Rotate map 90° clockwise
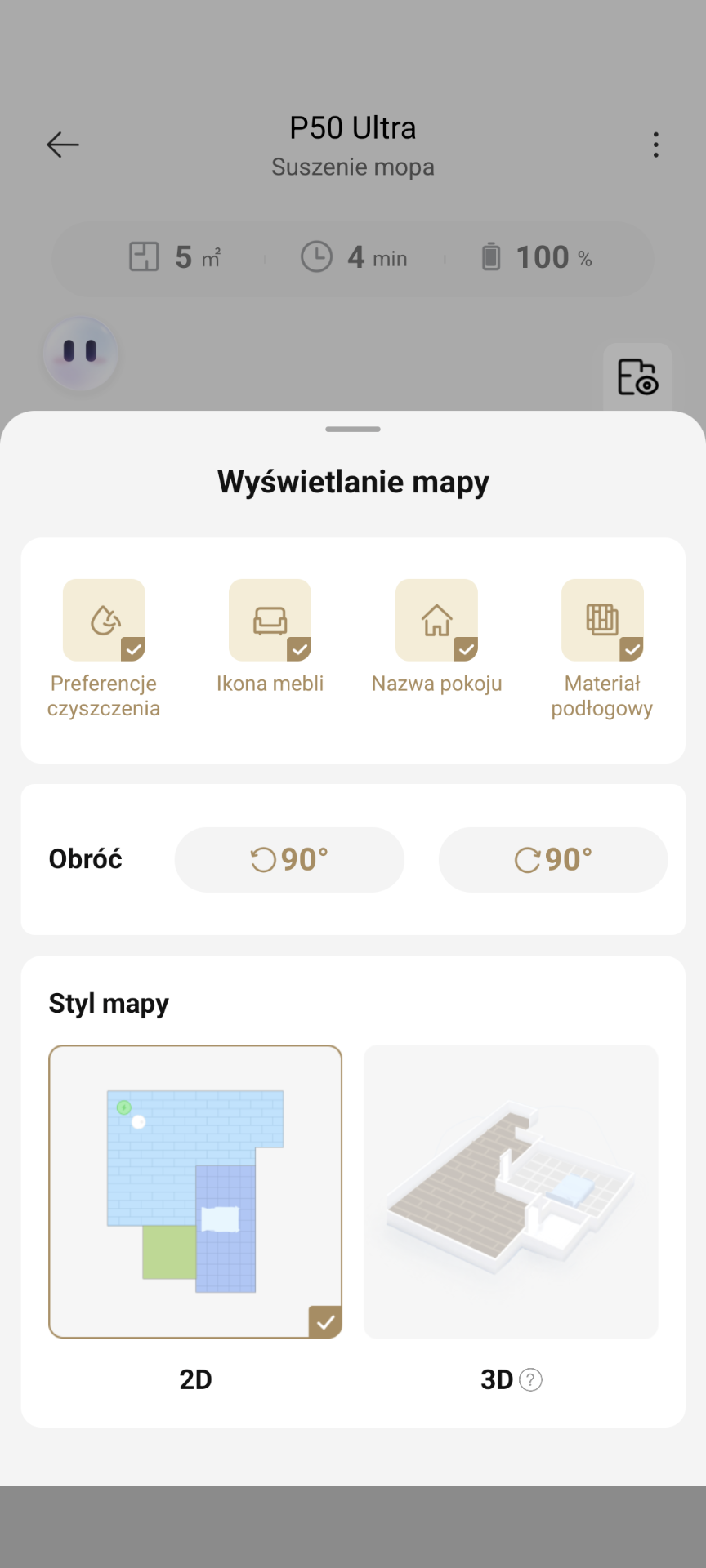The image size is (706, 1568). pos(553,860)
